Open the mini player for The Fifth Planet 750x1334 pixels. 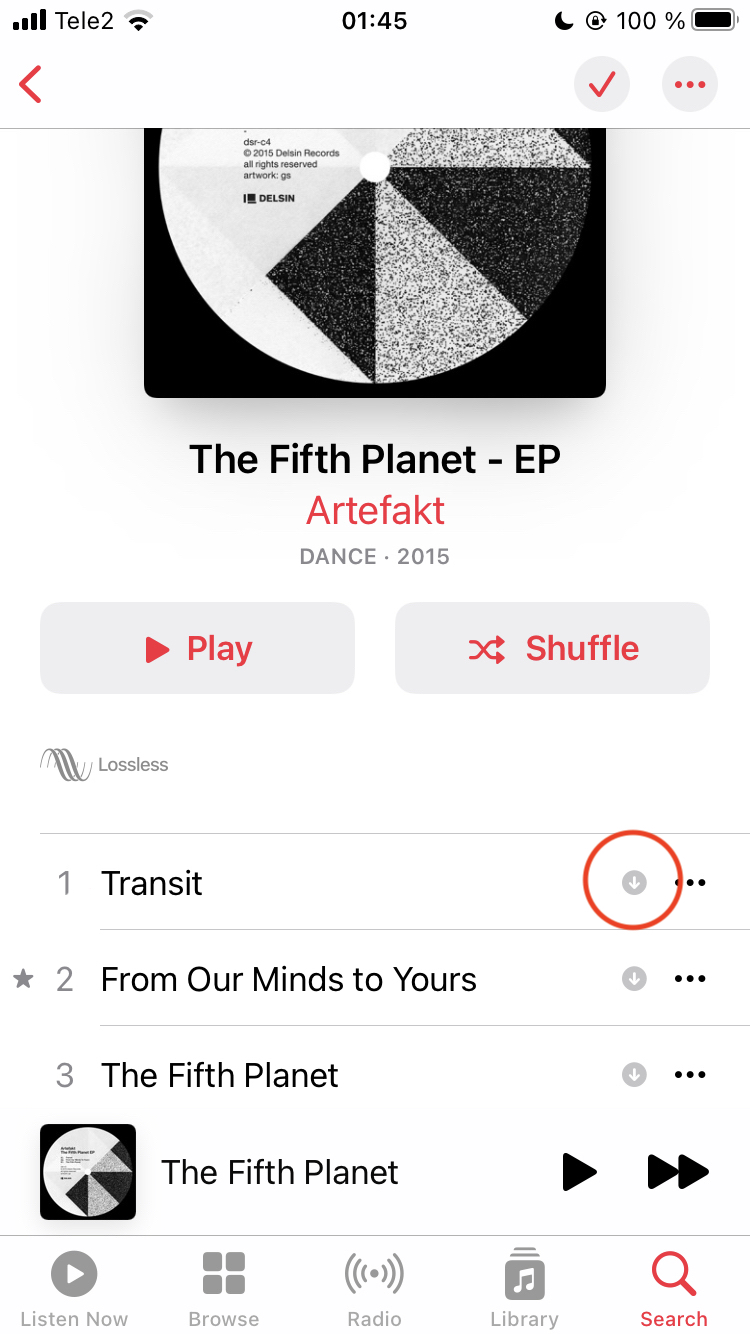point(280,1172)
